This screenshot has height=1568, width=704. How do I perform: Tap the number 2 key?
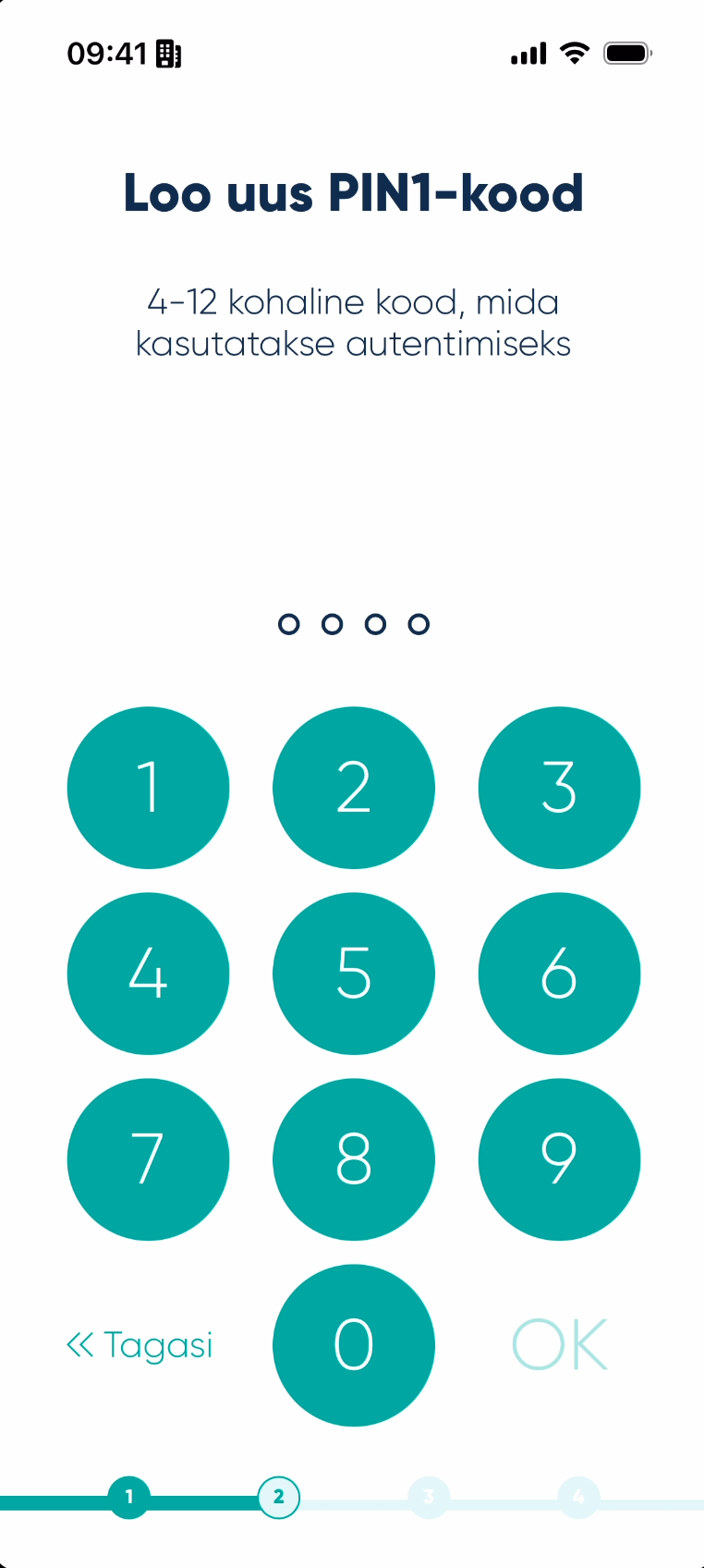(x=354, y=788)
